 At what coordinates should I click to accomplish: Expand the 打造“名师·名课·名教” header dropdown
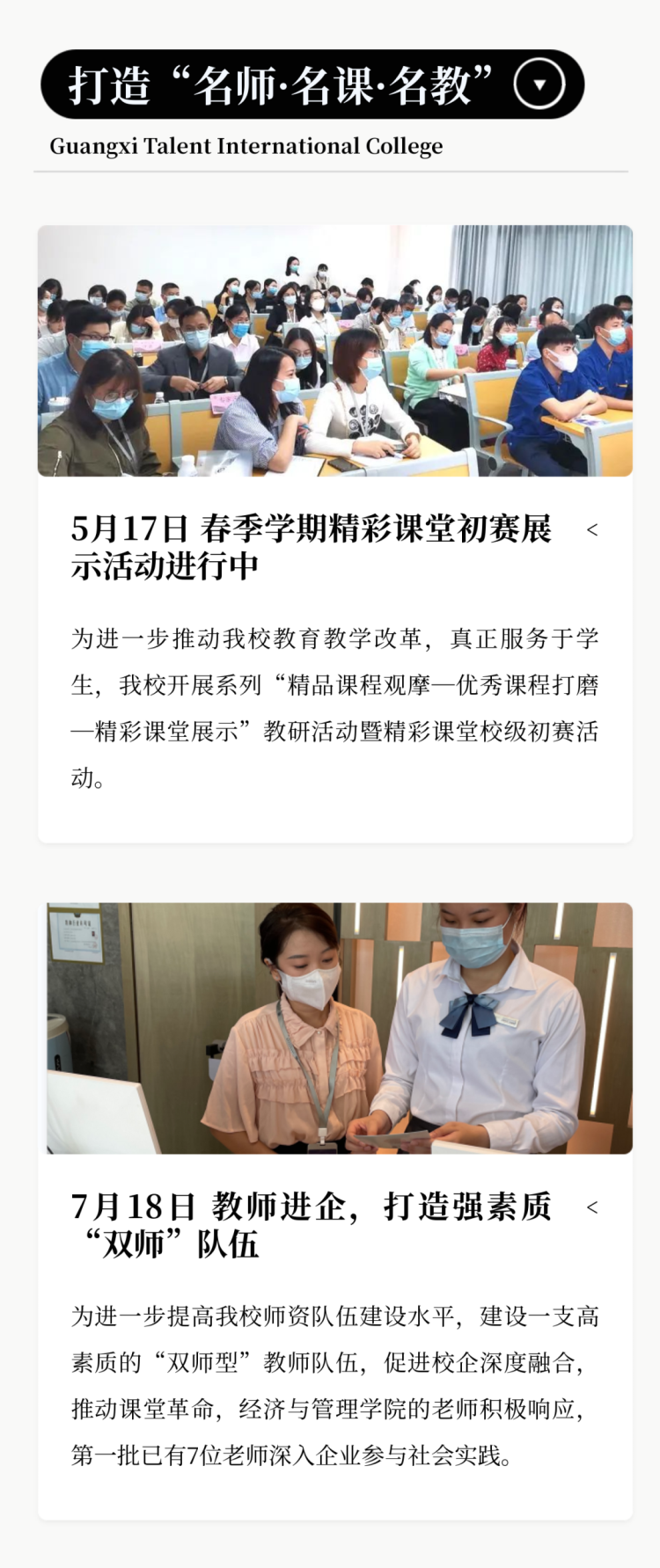tap(539, 84)
